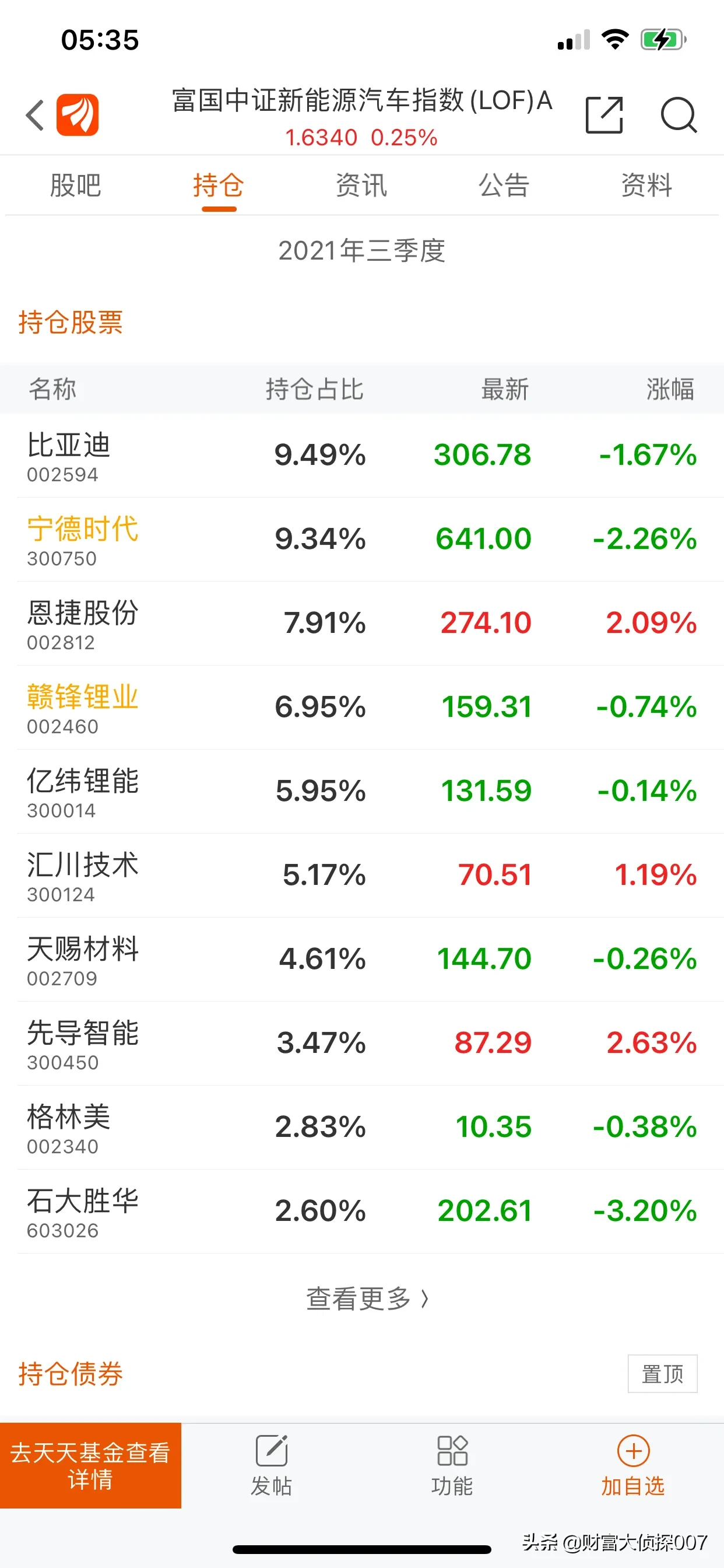View 恩捷股份 stock details

tap(362, 624)
